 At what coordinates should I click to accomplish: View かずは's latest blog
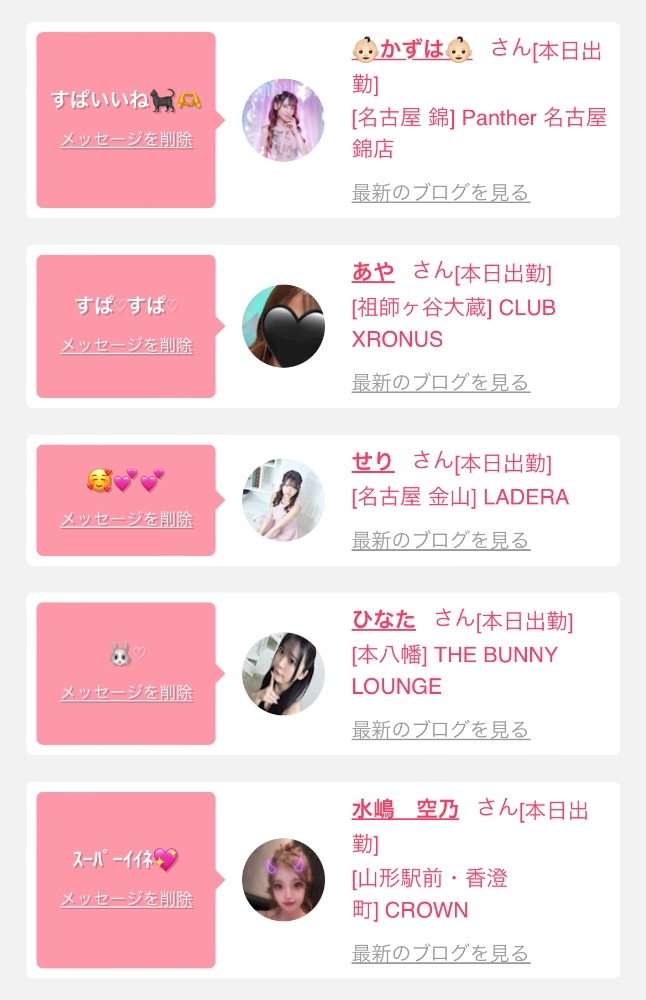coord(441,193)
